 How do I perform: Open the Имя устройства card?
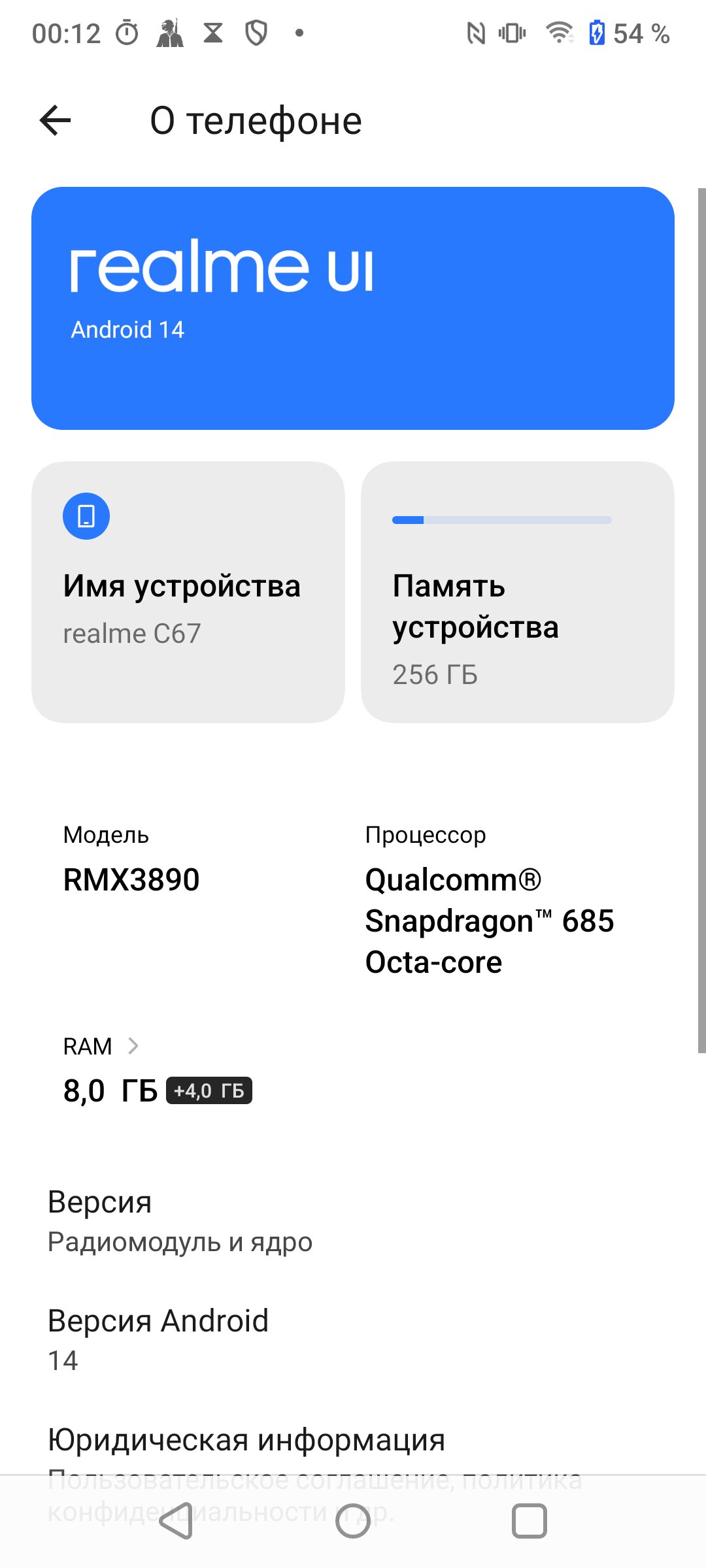[x=188, y=592]
